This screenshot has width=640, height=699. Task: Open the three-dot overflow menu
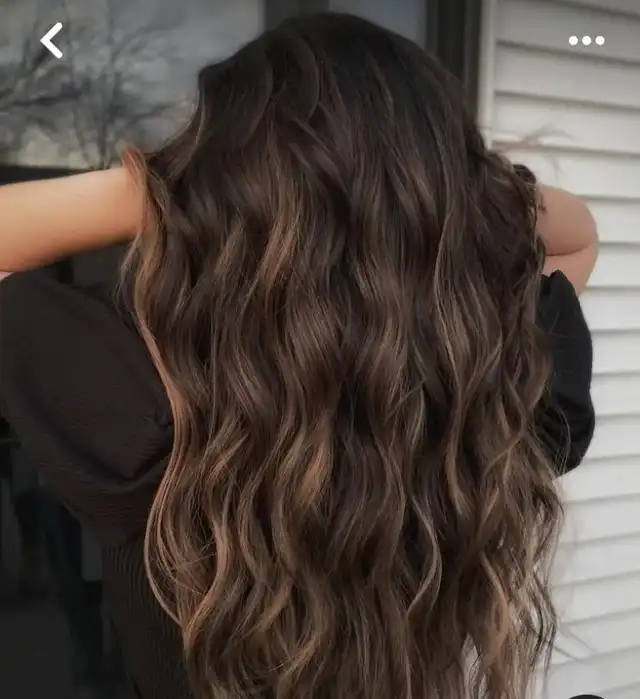[x=586, y=41]
